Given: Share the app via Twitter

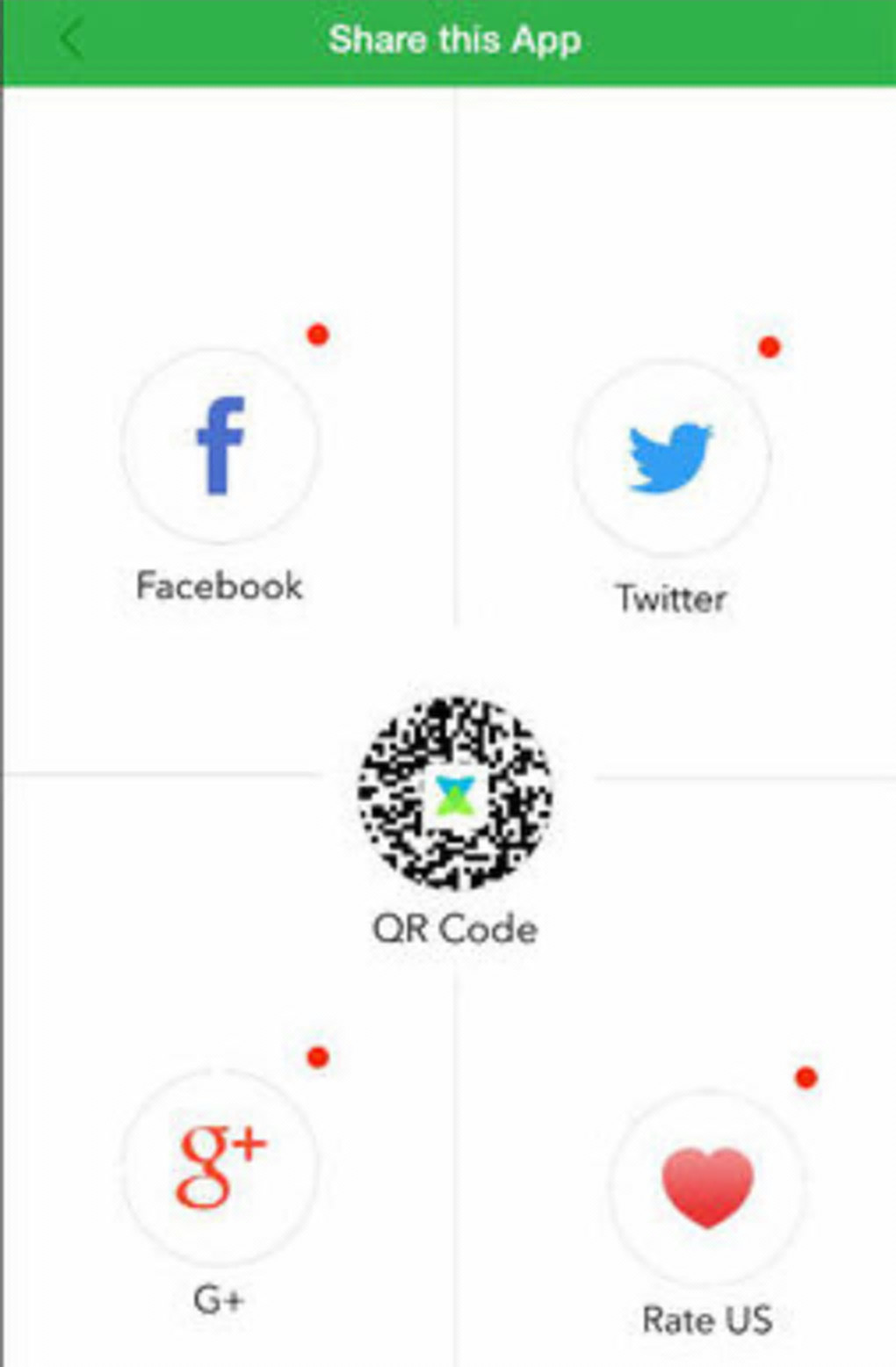Looking at the screenshot, I should (671, 458).
